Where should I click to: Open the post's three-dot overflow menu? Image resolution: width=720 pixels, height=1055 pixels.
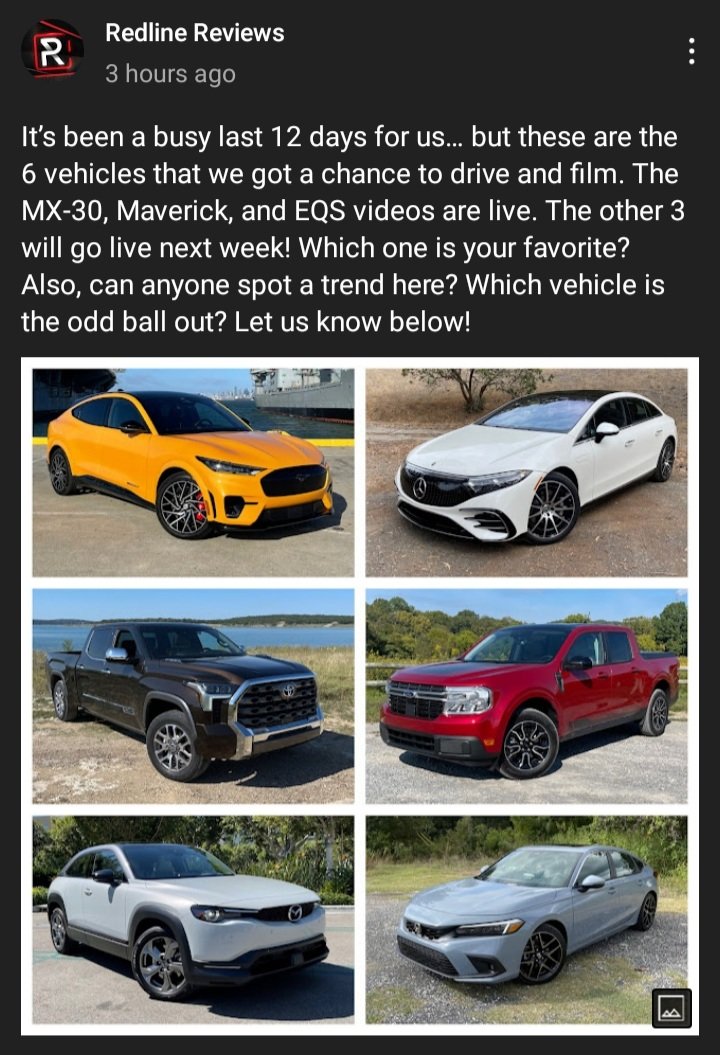(x=691, y=52)
